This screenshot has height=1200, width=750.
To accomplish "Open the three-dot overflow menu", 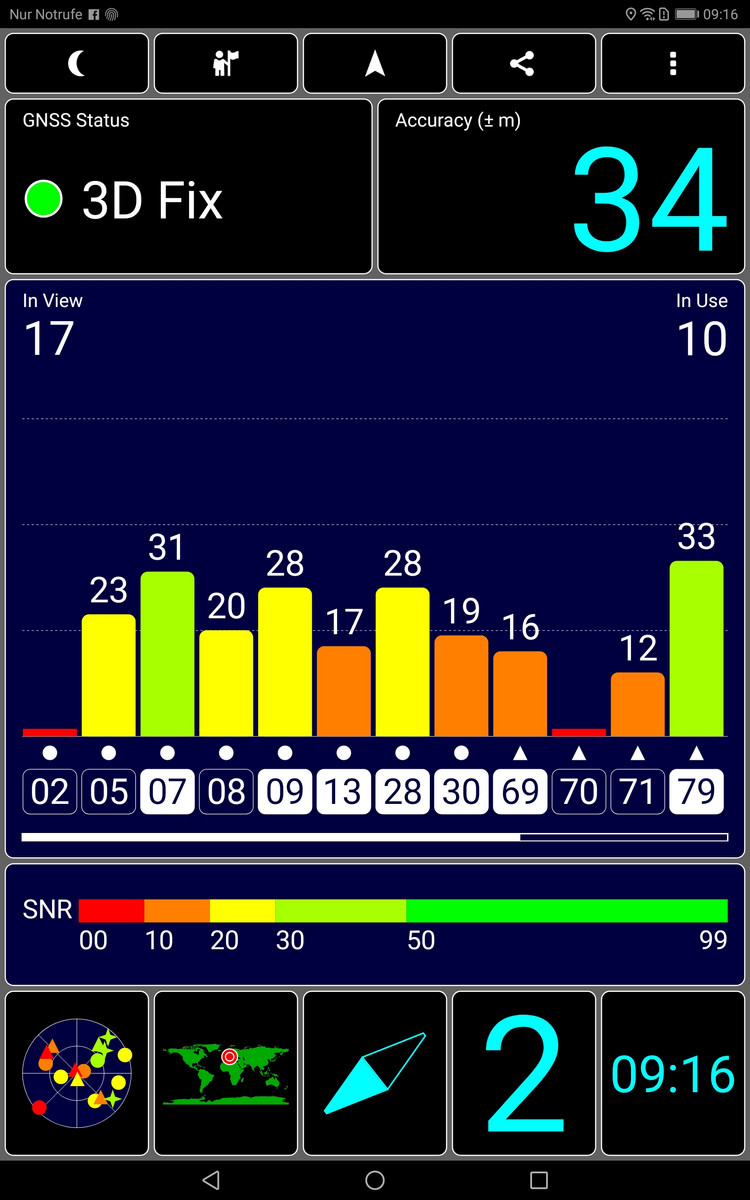I will (673, 64).
